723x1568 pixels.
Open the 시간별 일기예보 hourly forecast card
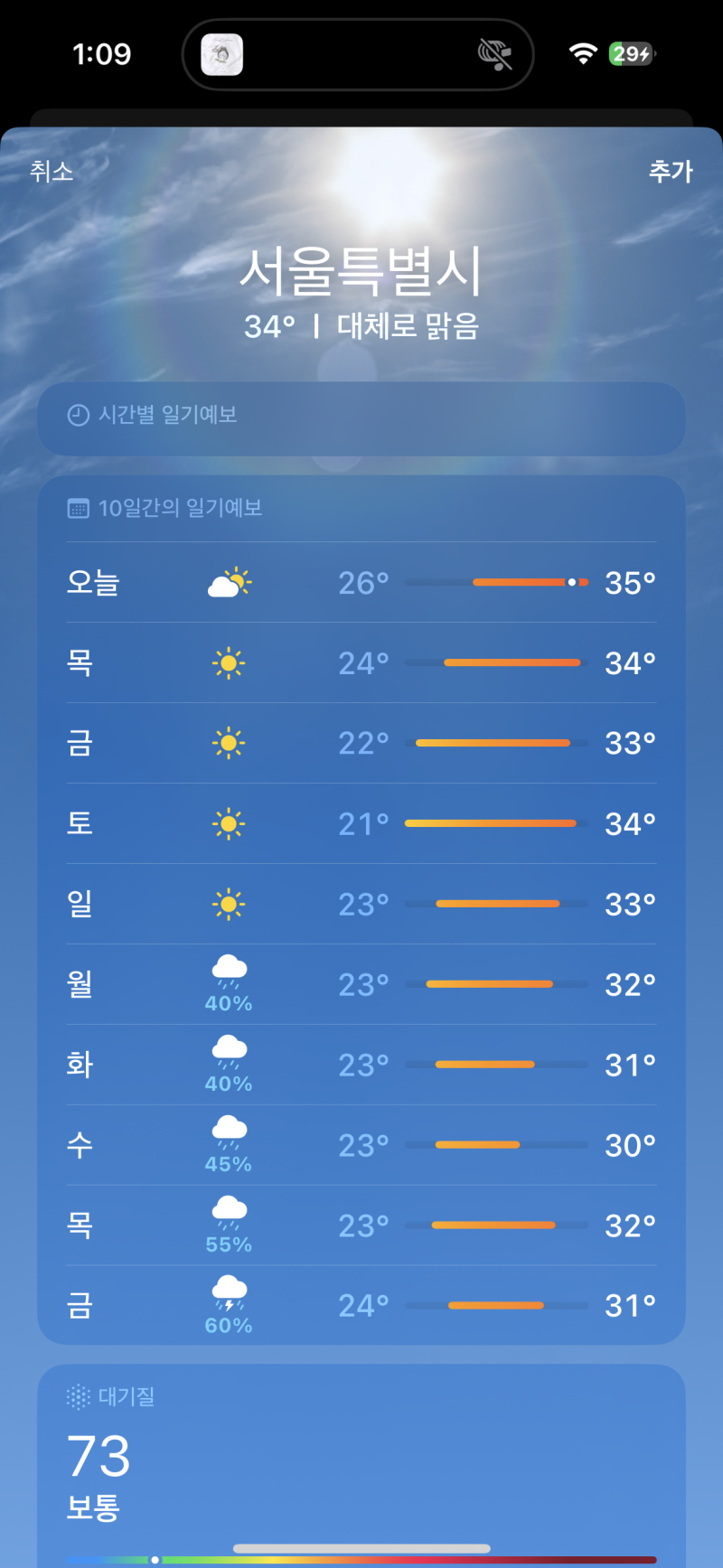(x=361, y=418)
